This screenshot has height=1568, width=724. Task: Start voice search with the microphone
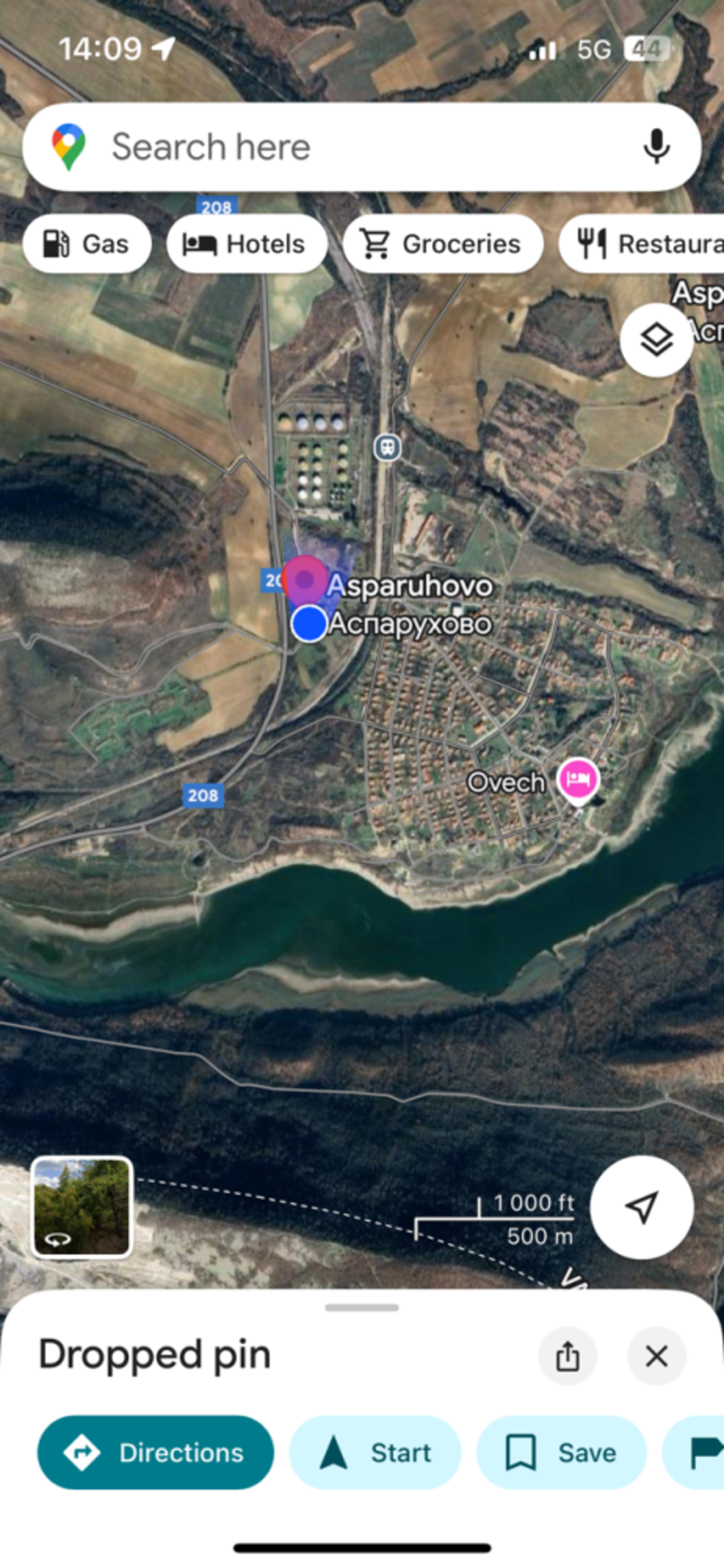(656, 147)
